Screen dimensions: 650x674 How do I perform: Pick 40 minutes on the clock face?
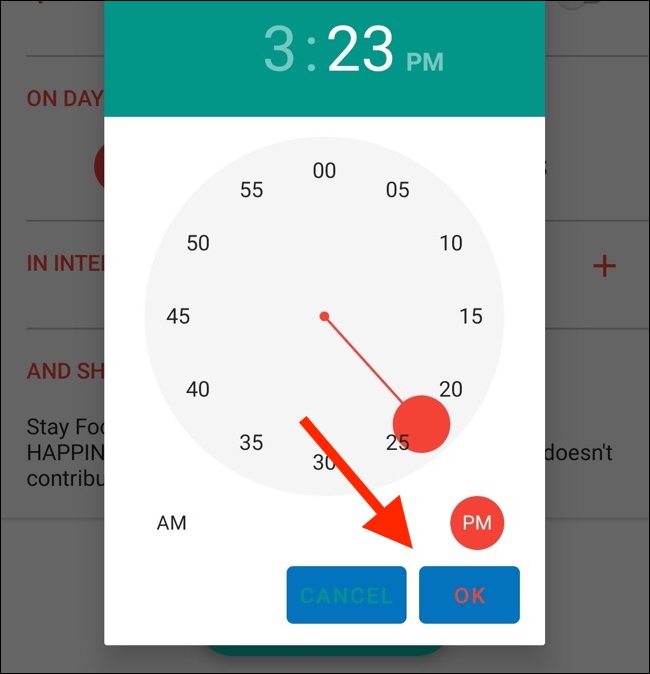click(198, 390)
